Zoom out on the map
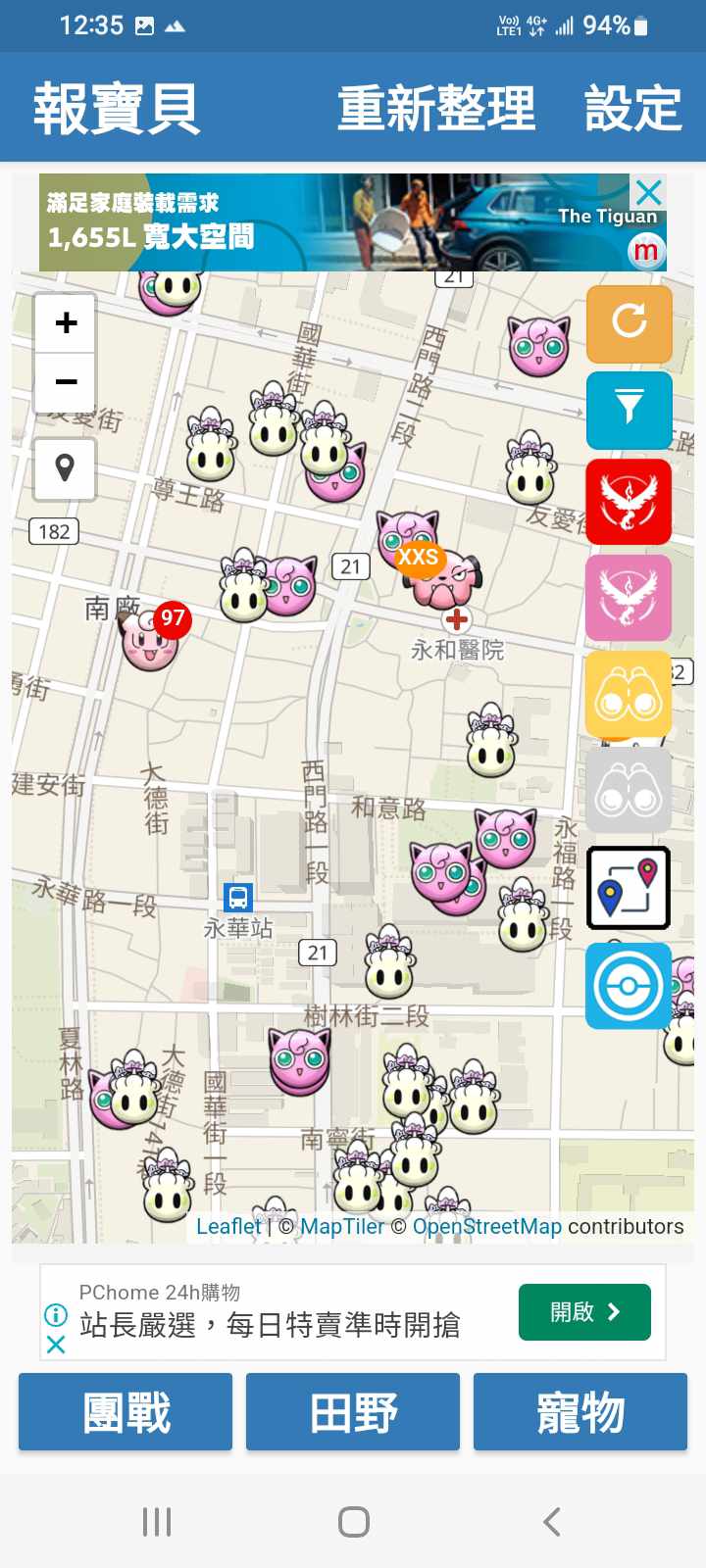 coord(66,381)
